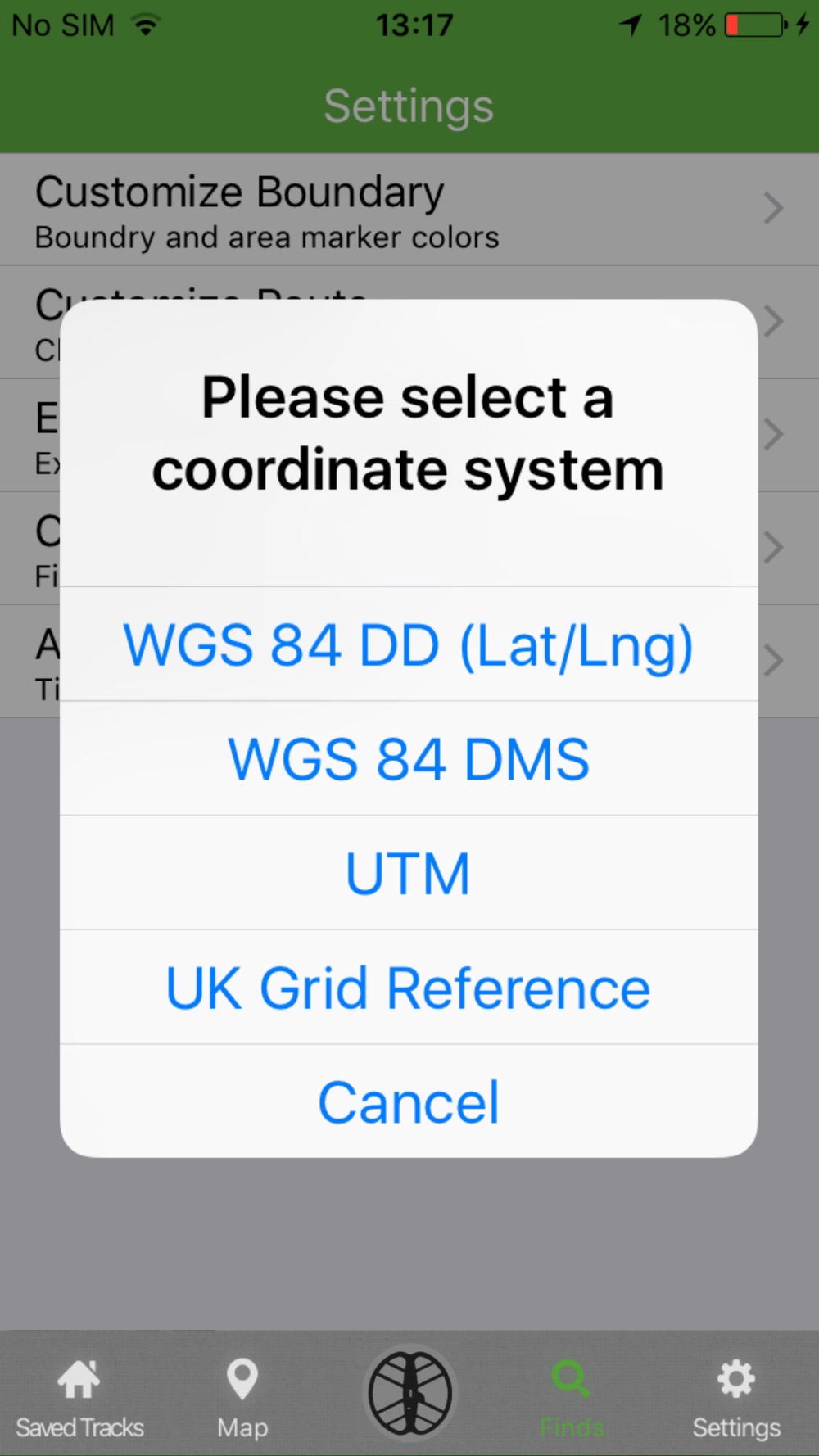Select WGS 84 DD (Lat/Lng) coordinate system
The width and height of the screenshot is (819, 1456).
point(409,644)
